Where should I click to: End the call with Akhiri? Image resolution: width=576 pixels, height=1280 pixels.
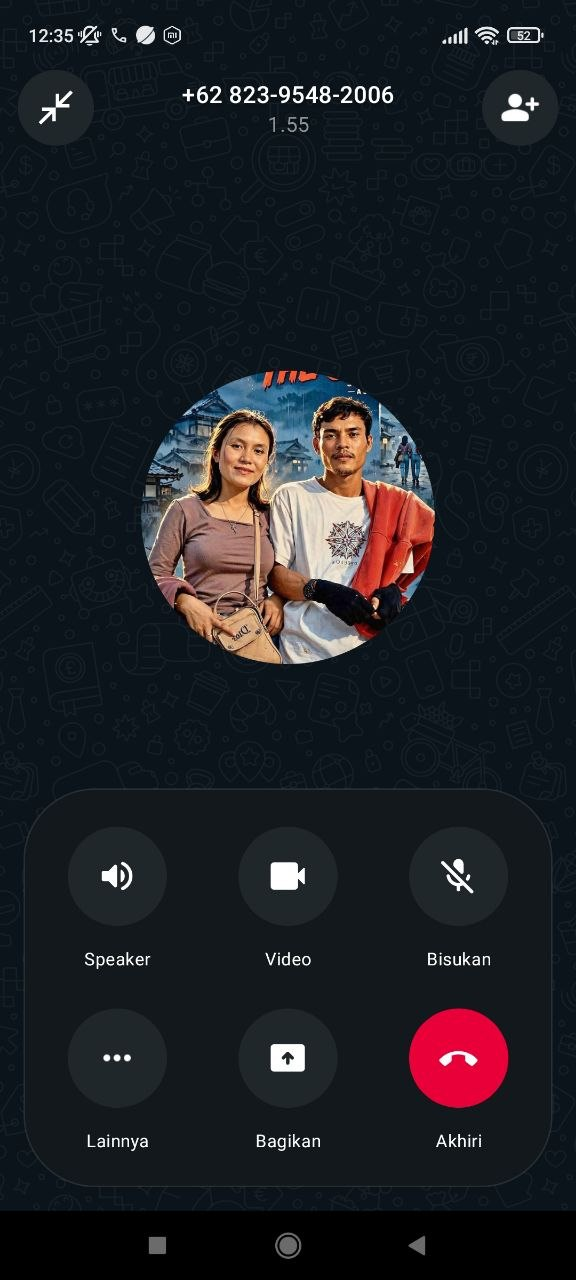click(459, 1058)
